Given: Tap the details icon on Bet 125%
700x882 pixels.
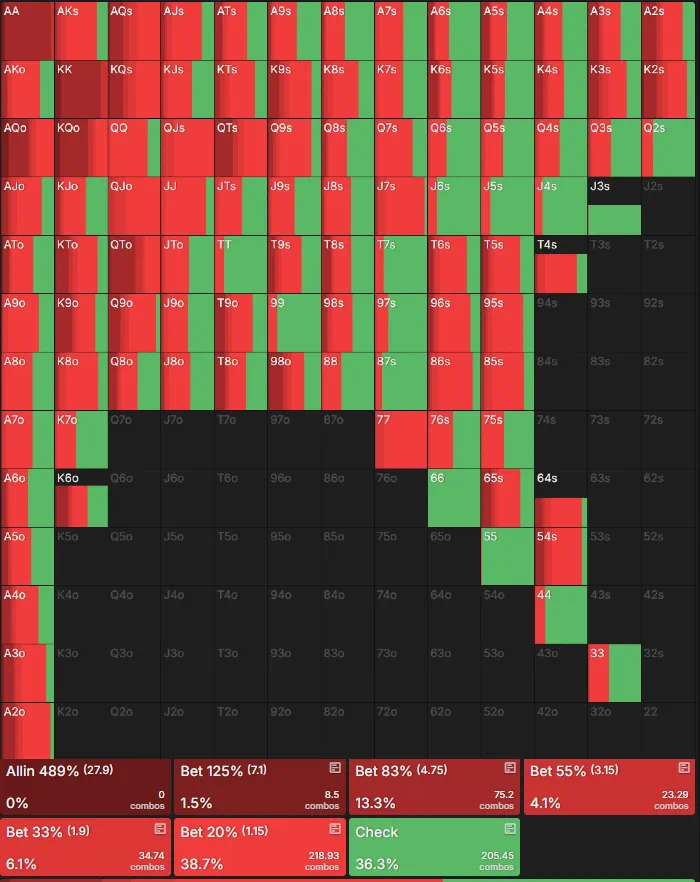Looking at the screenshot, I should [x=336, y=768].
